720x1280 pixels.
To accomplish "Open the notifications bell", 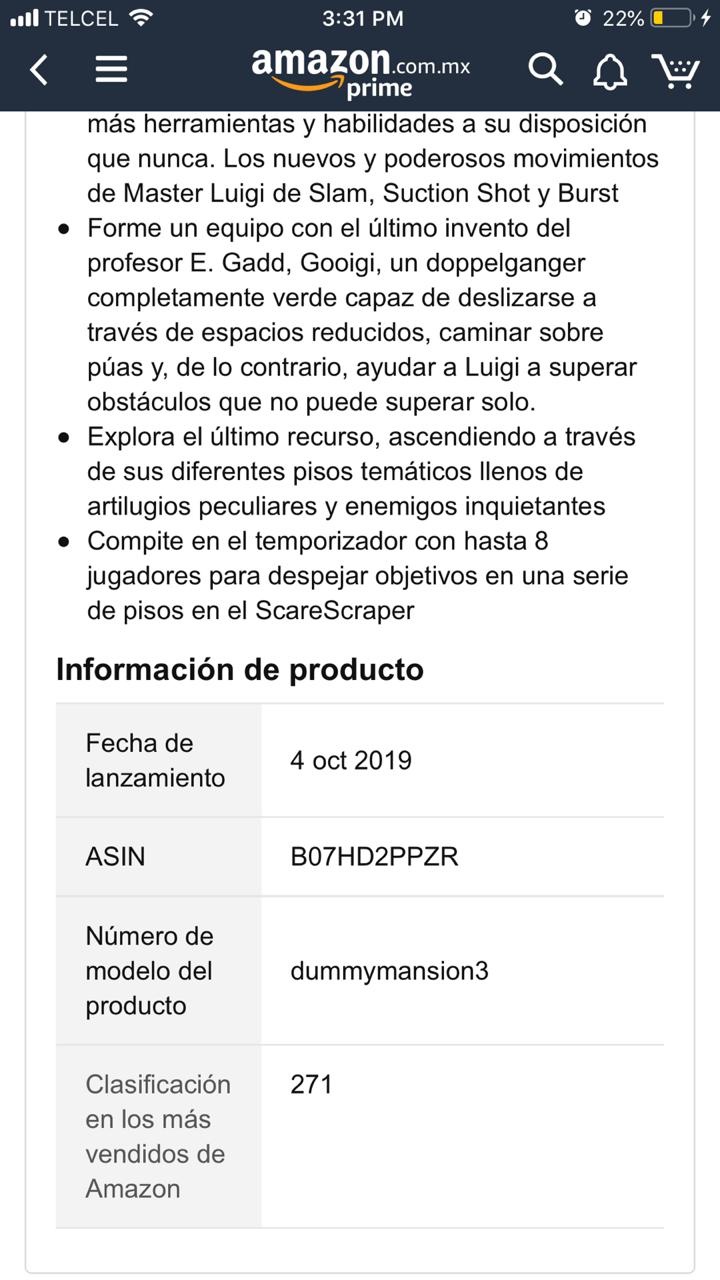I will click(x=610, y=70).
